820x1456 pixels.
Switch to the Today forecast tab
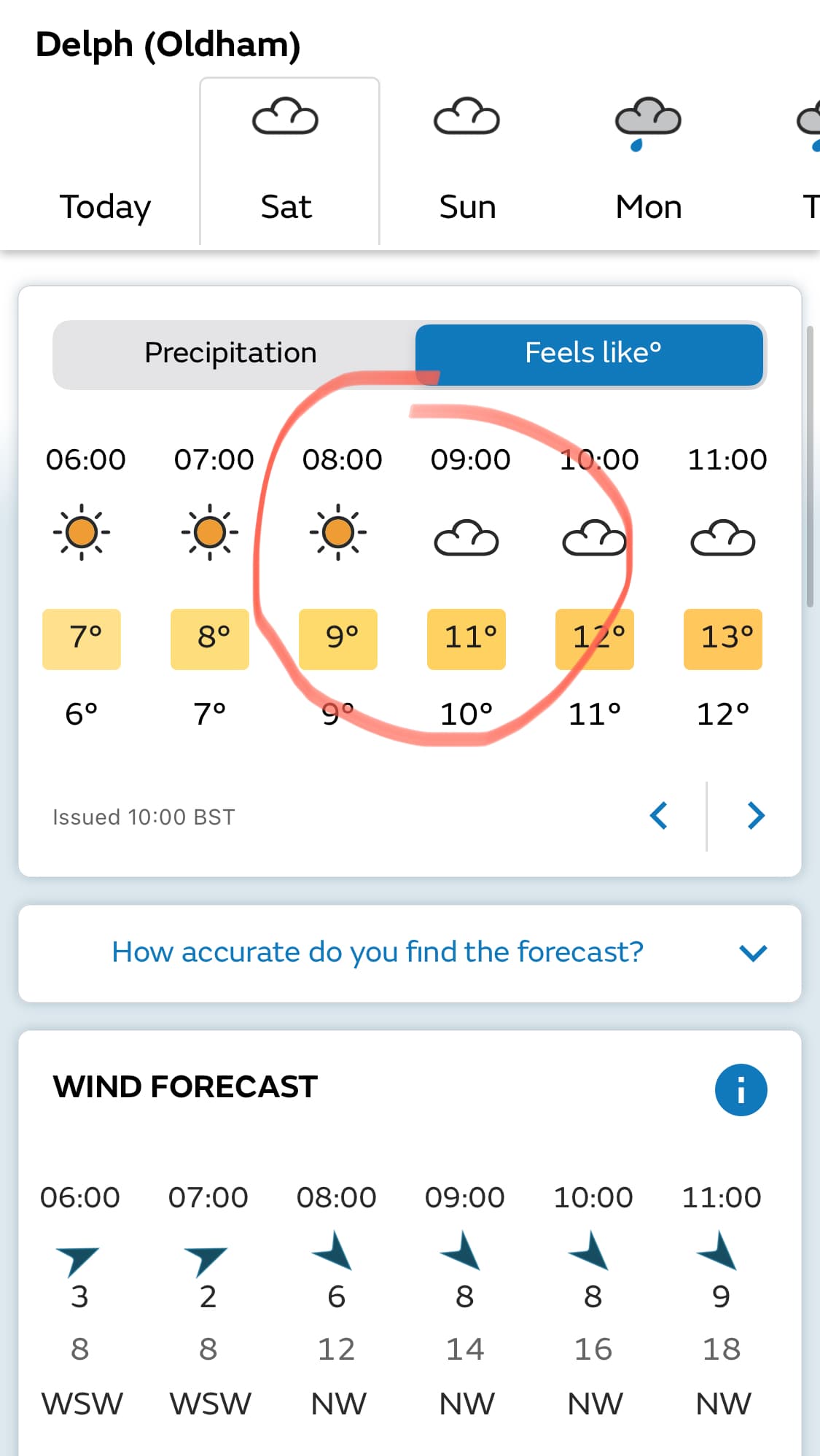[x=105, y=162]
